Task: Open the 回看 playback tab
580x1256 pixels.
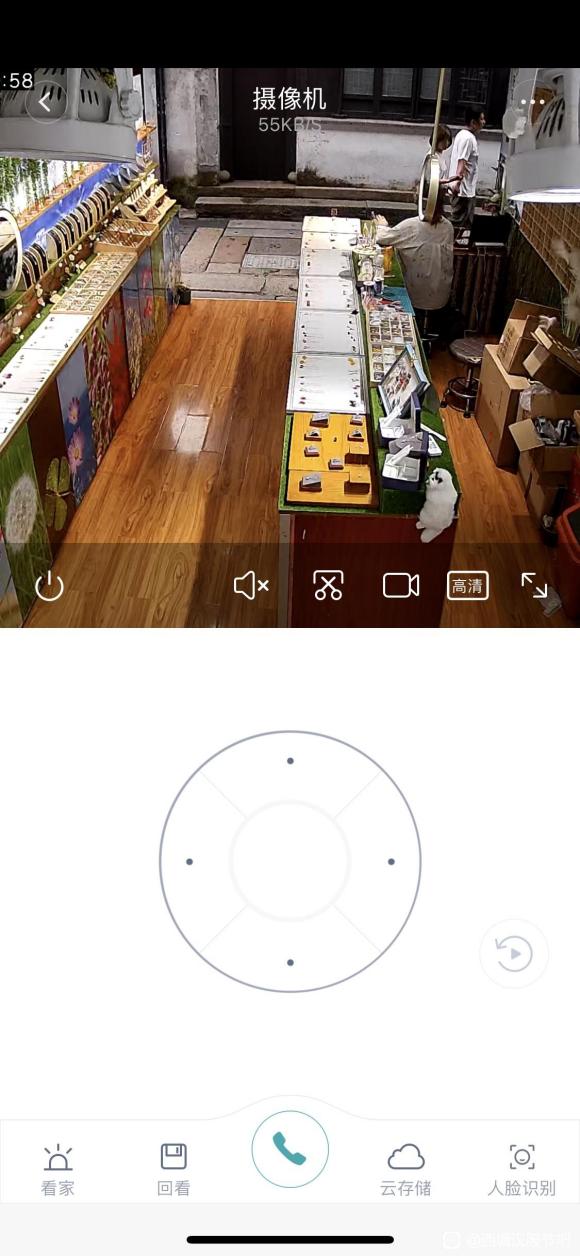Action: click(174, 1170)
